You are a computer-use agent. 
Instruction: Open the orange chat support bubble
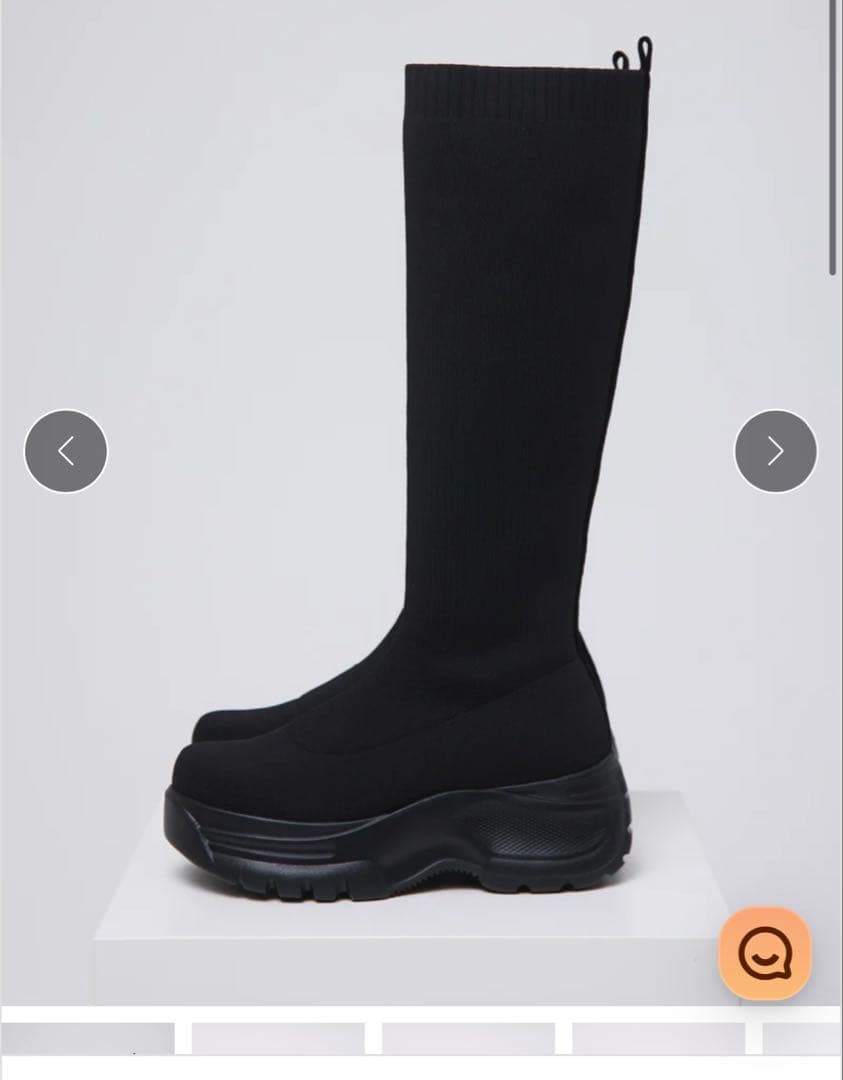pyautogui.click(x=765, y=953)
